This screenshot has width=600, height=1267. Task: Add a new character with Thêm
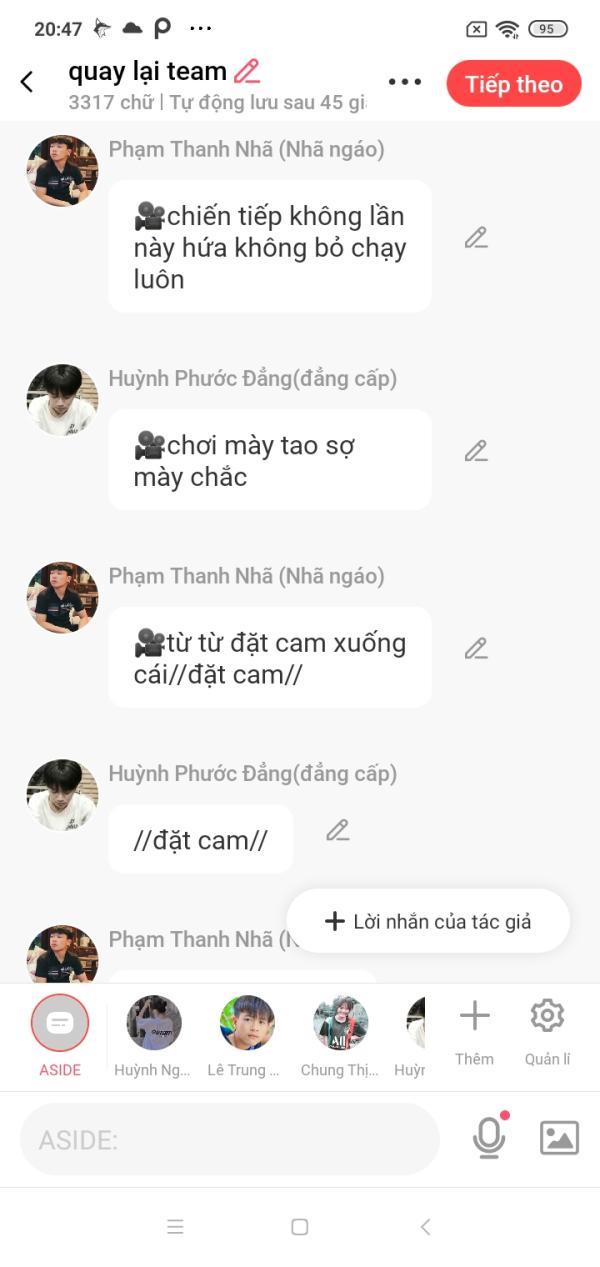tap(474, 1032)
